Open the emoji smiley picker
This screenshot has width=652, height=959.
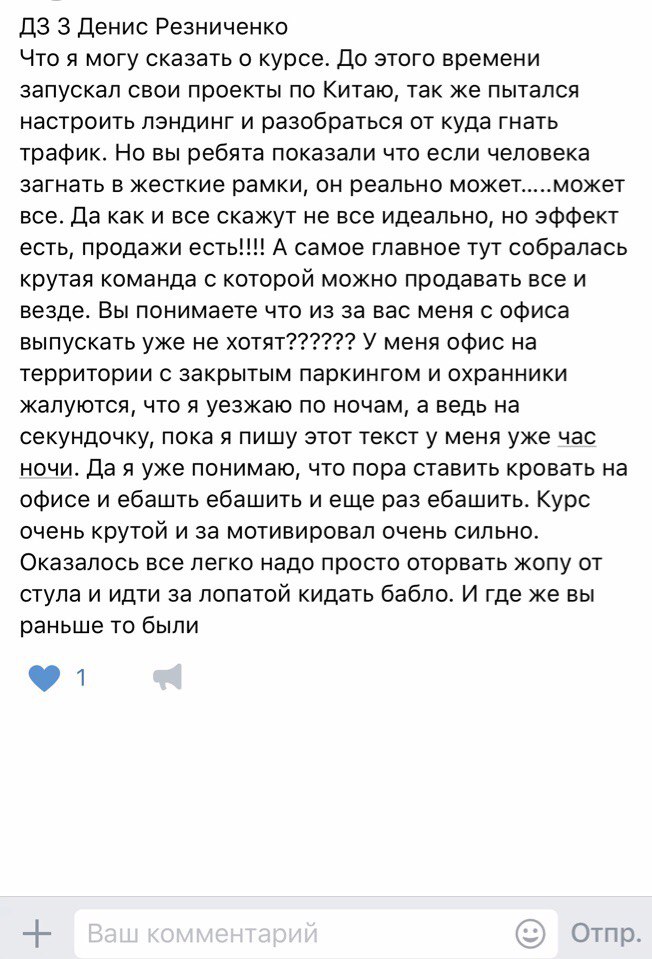[x=530, y=934]
